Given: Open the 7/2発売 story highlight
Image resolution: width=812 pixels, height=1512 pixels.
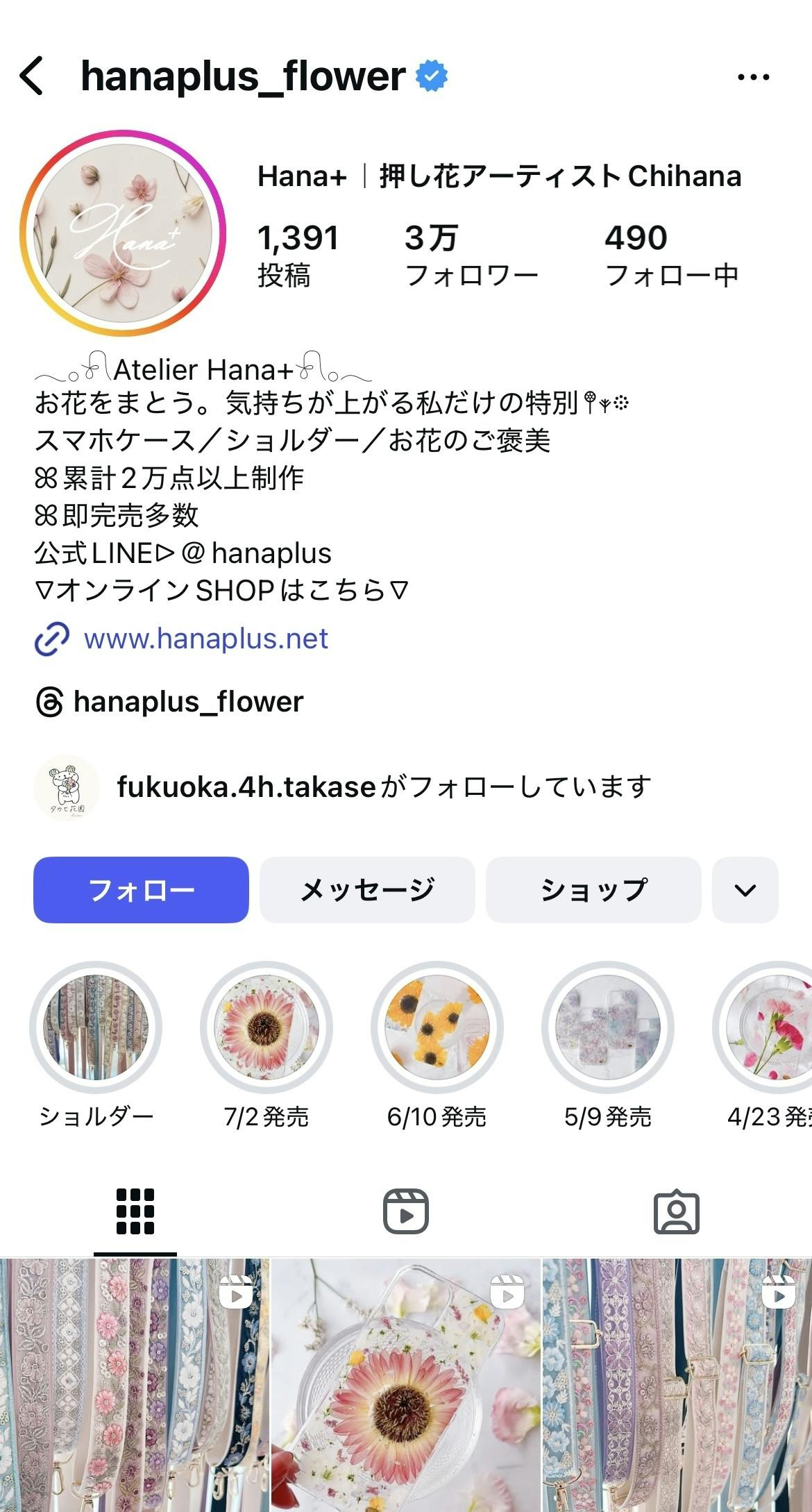Looking at the screenshot, I should click(x=267, y=1027).
